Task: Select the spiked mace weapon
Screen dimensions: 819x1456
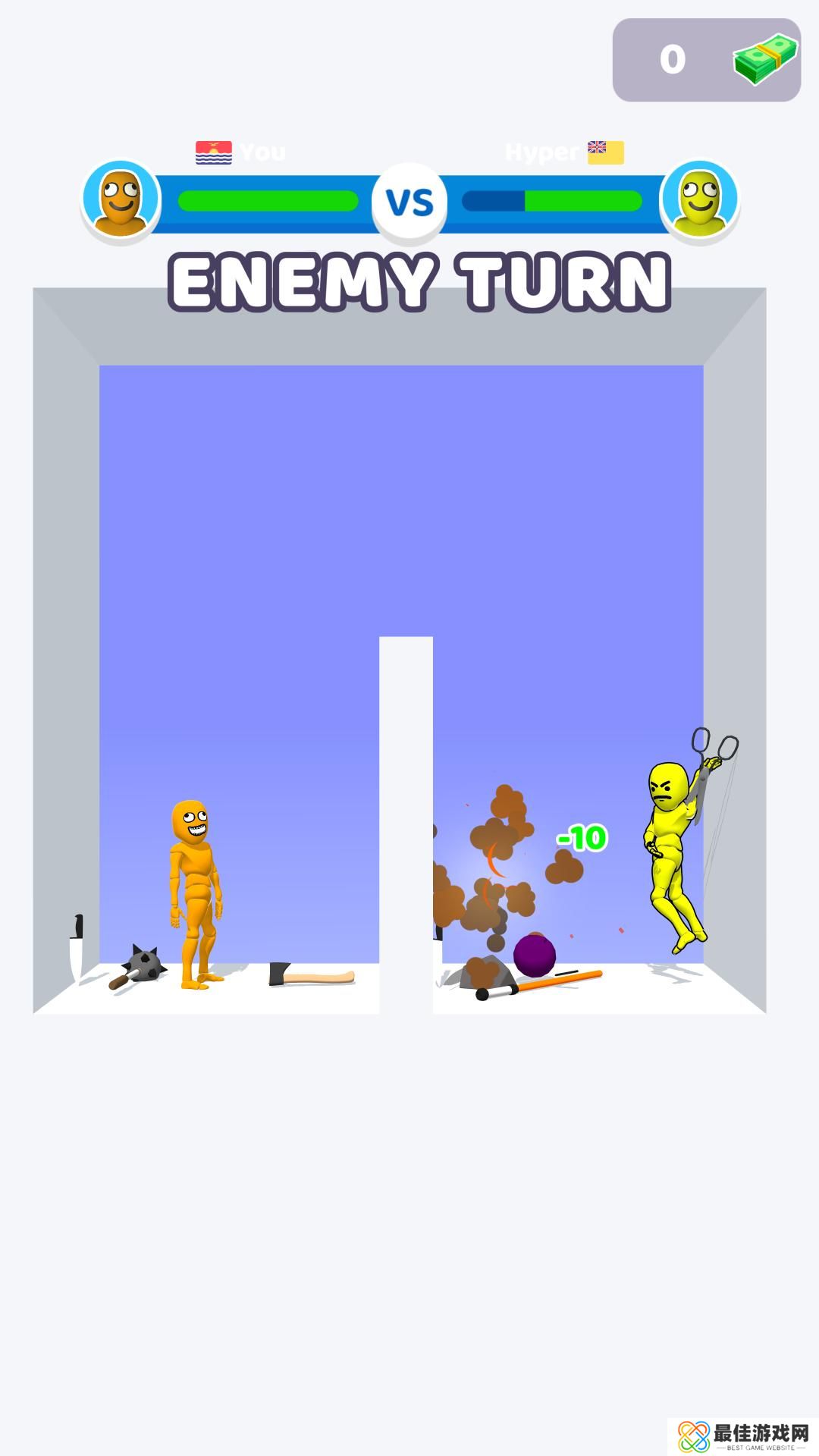Action: (140, 966)
